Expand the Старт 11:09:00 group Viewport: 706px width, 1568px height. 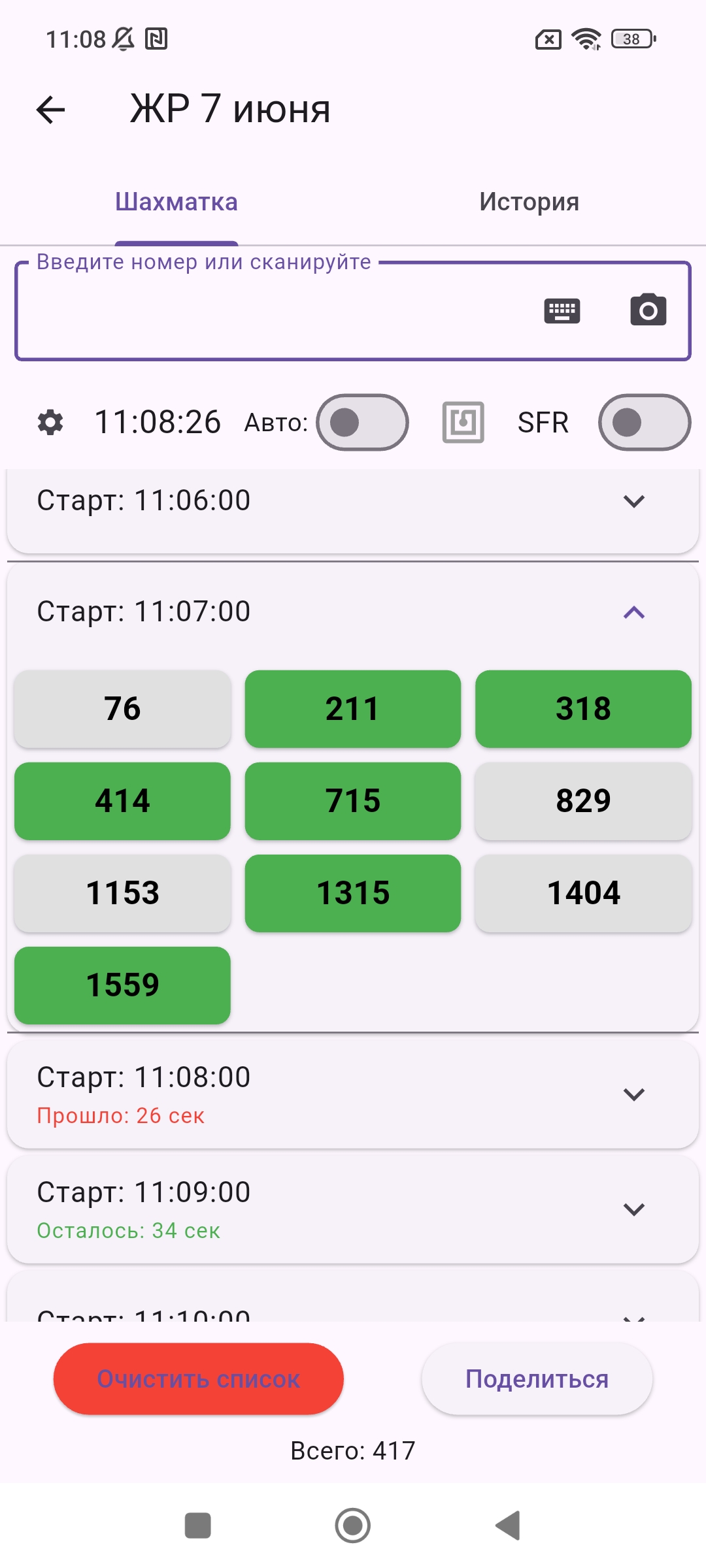[x=633, y=1209]
